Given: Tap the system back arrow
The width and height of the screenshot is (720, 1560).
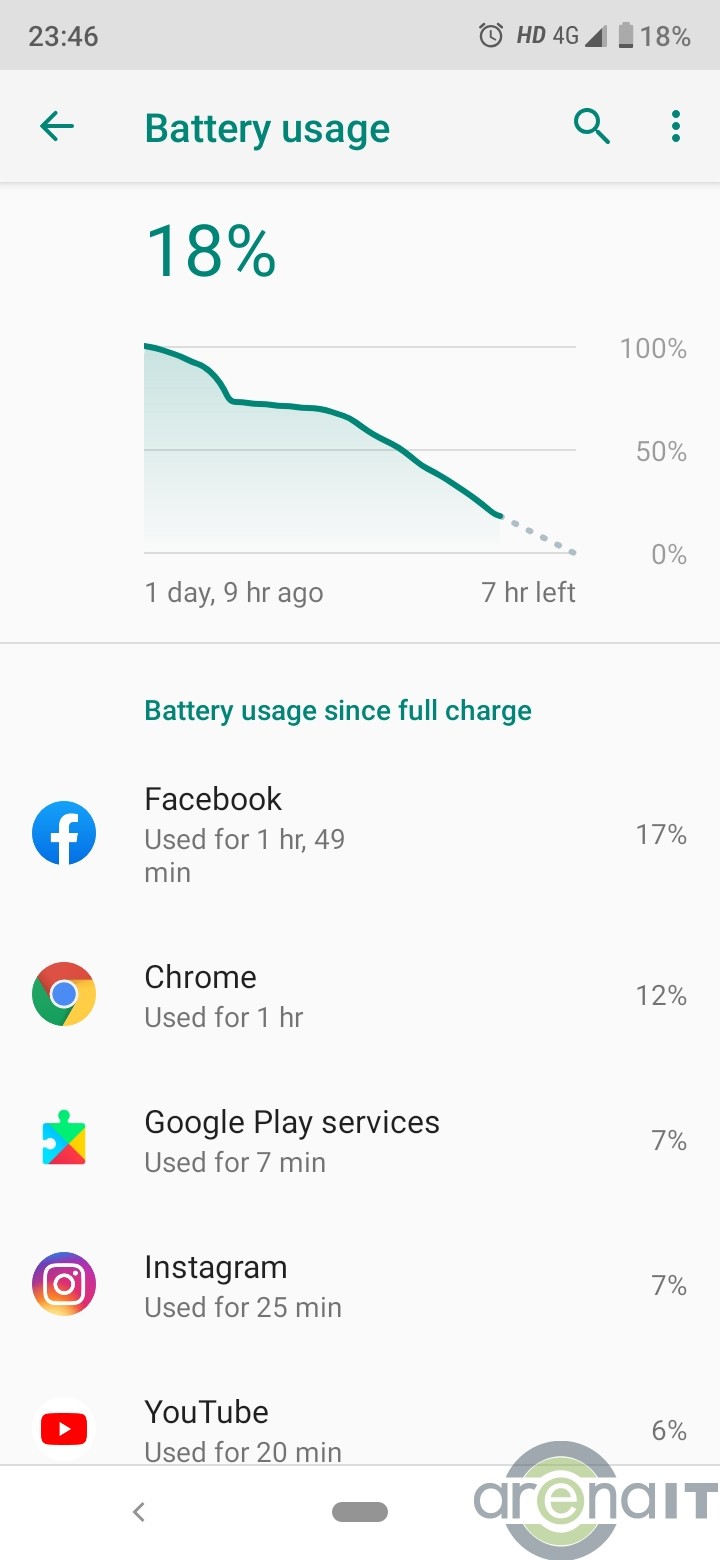Looking at the screenshot, I should pyautogui.click(x=139, y=1512).
